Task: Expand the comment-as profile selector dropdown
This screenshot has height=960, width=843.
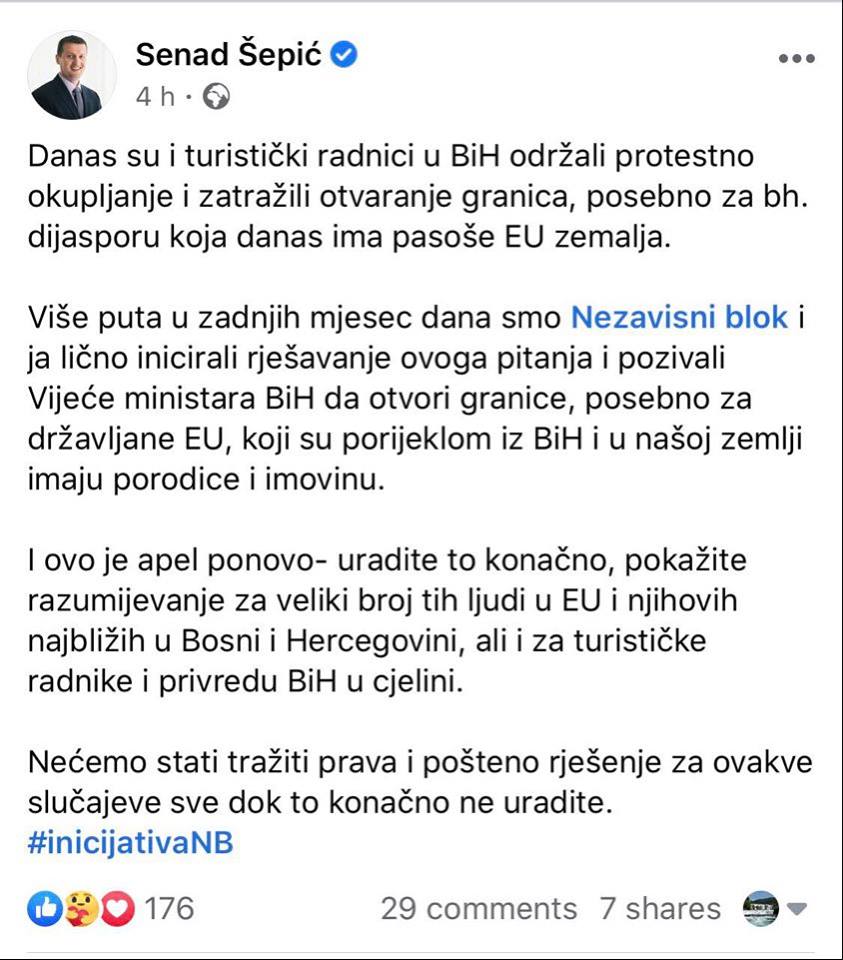Action: coord(797,909)
